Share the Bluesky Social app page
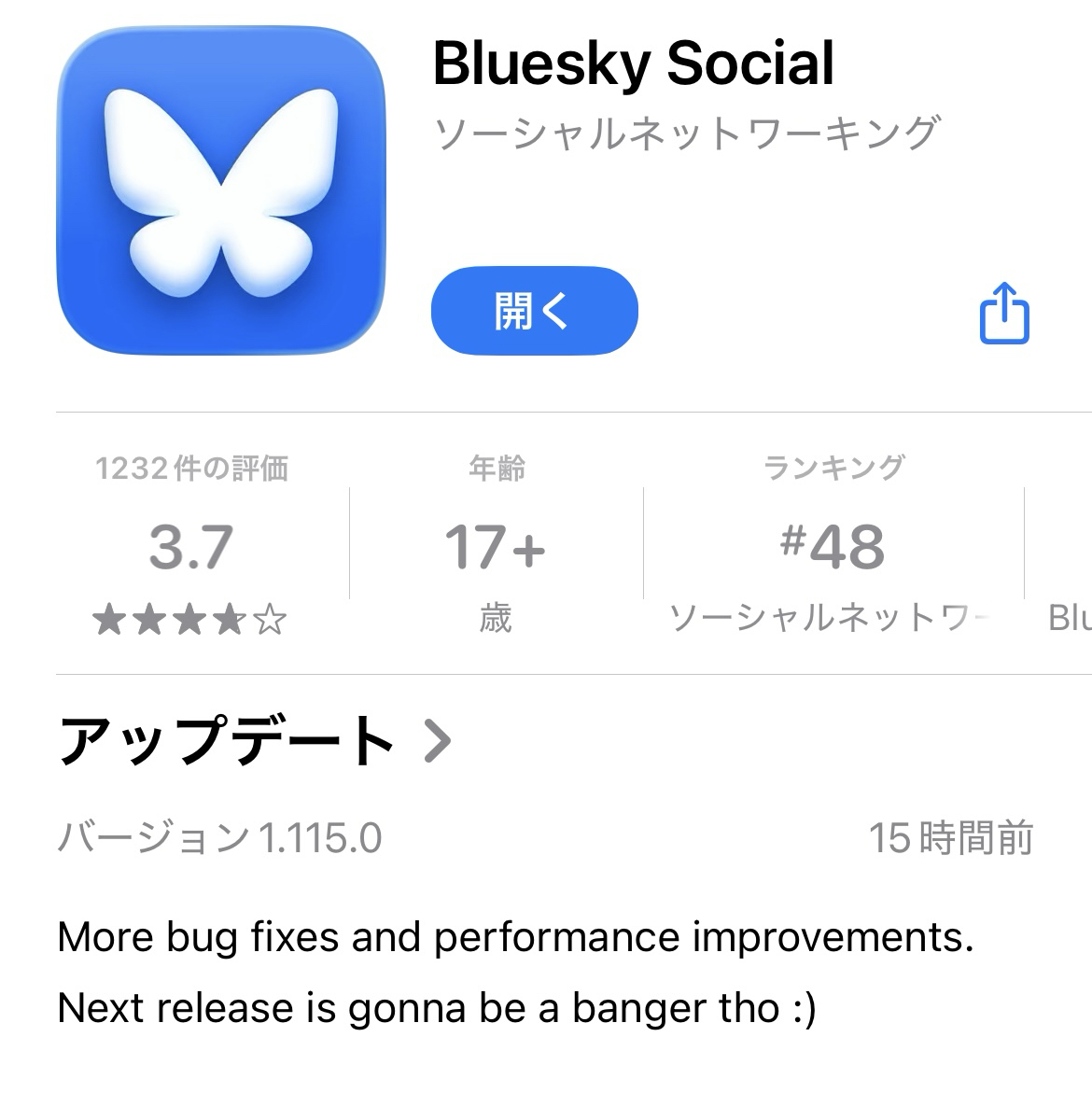Image resolution: width=1092 pixels, height=1107 pixels. (x=1004, y=314)
